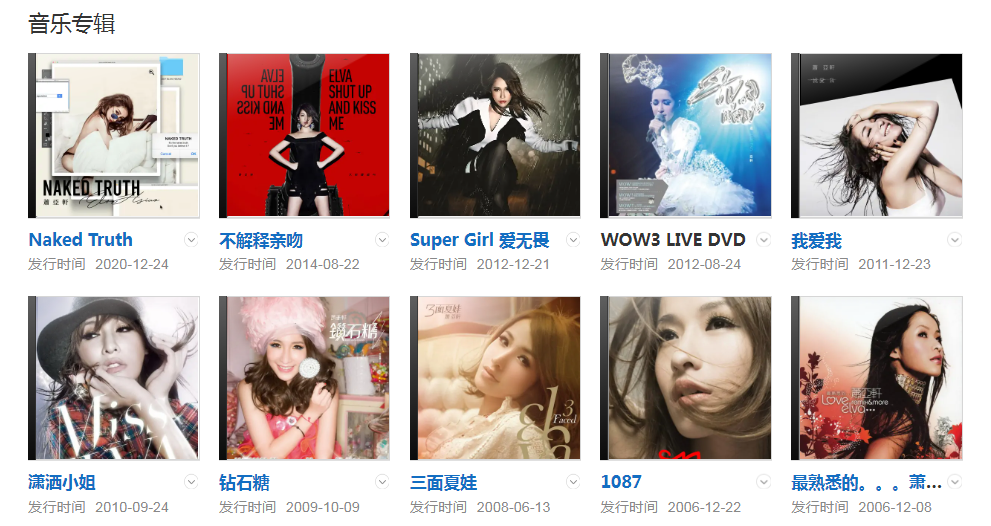
Task: Expand the dropdown arrow next to Naked Truth
Action: pos(191,240)
